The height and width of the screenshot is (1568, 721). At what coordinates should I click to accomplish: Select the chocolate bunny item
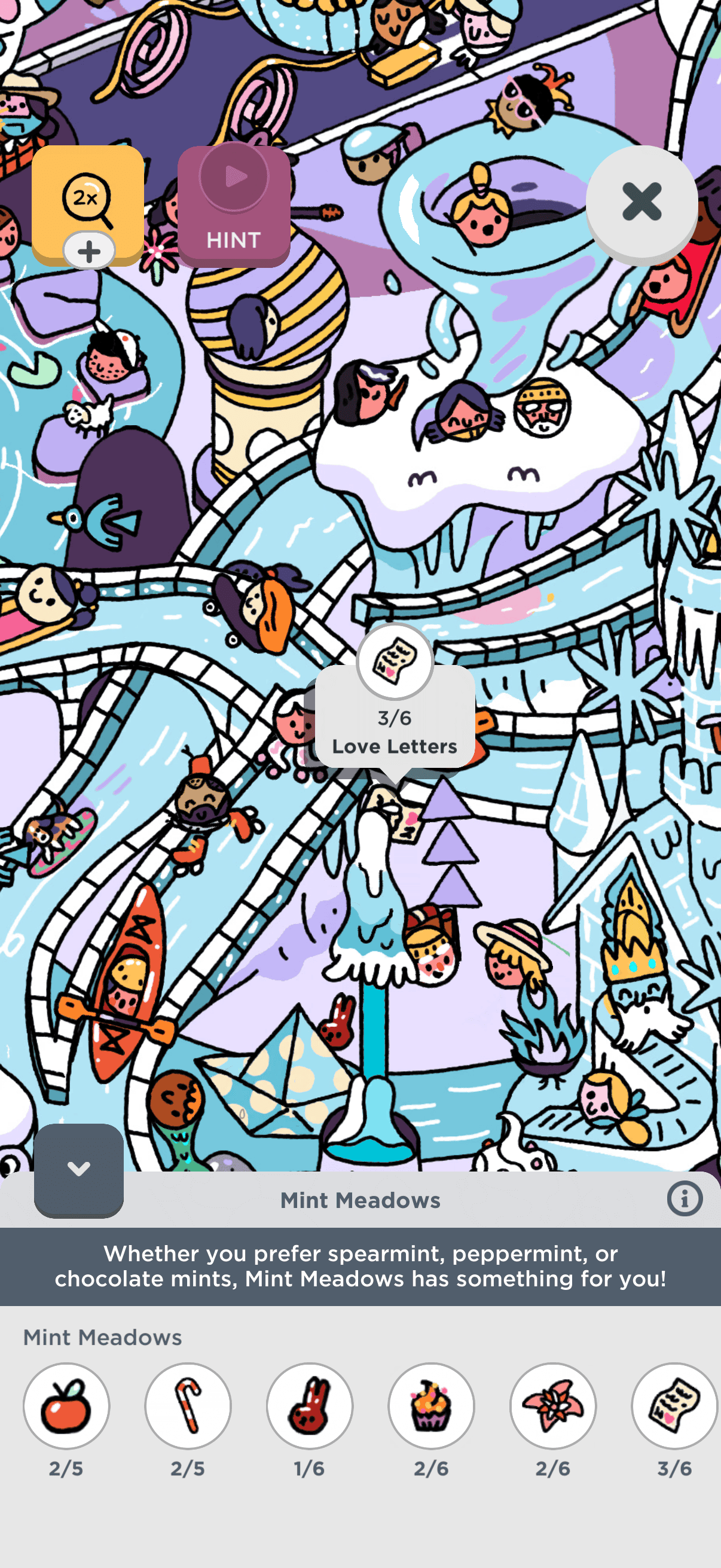(310, 1406)
